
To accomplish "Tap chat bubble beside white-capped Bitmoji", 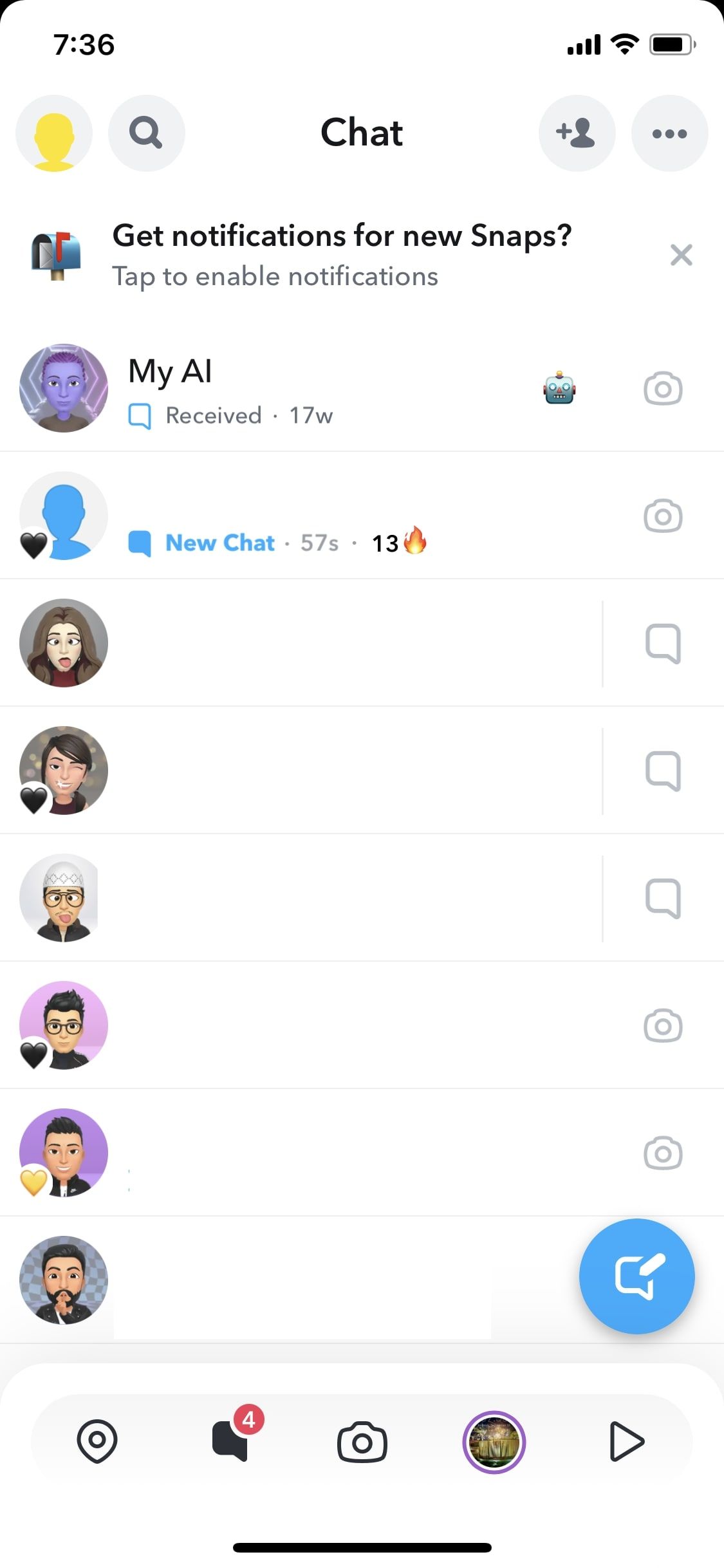I will (662, 899).
